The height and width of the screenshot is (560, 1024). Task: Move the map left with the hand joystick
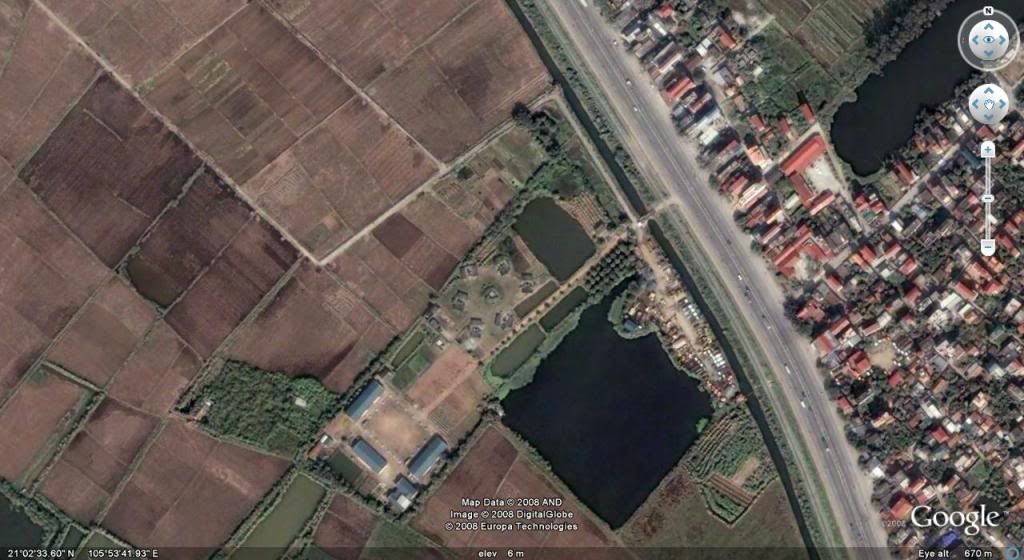[x=975, y=103]
